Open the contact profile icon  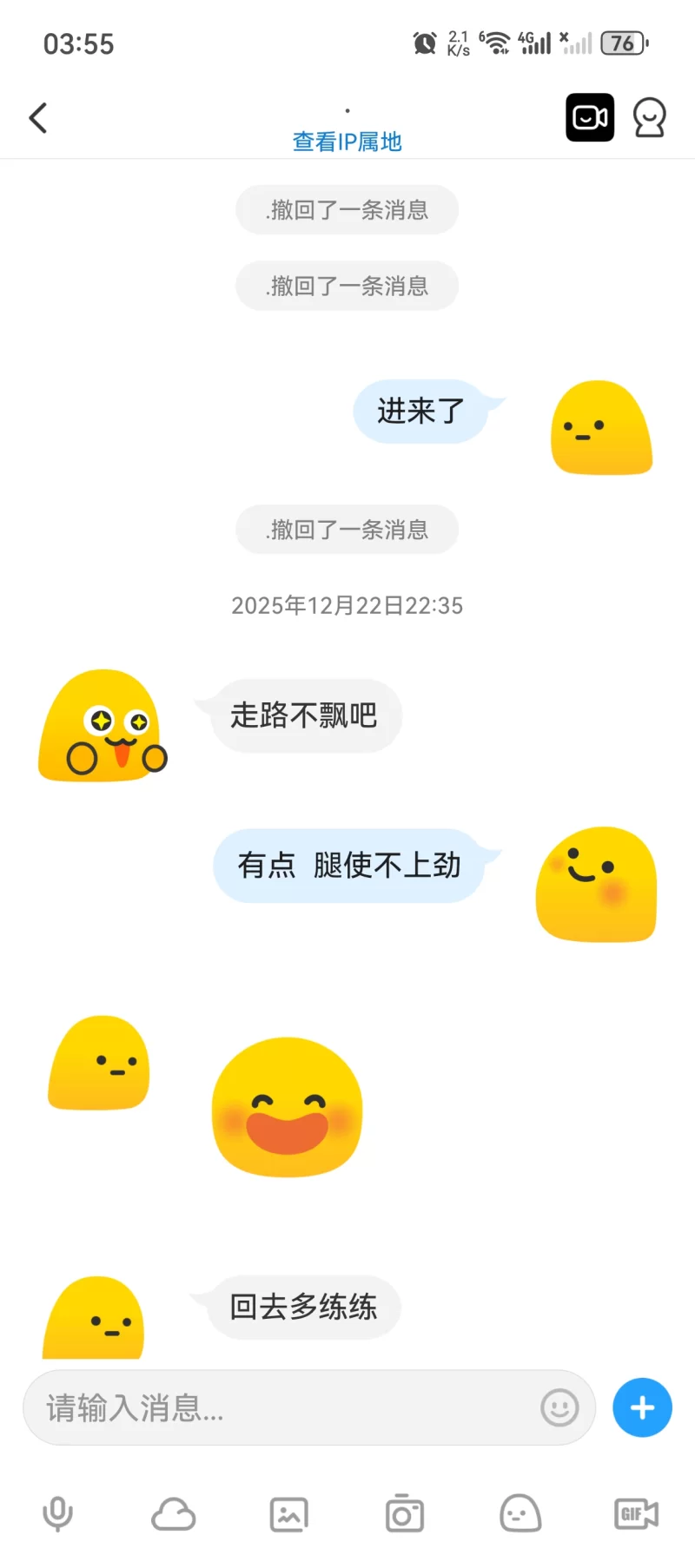click(x=649, y=117)
